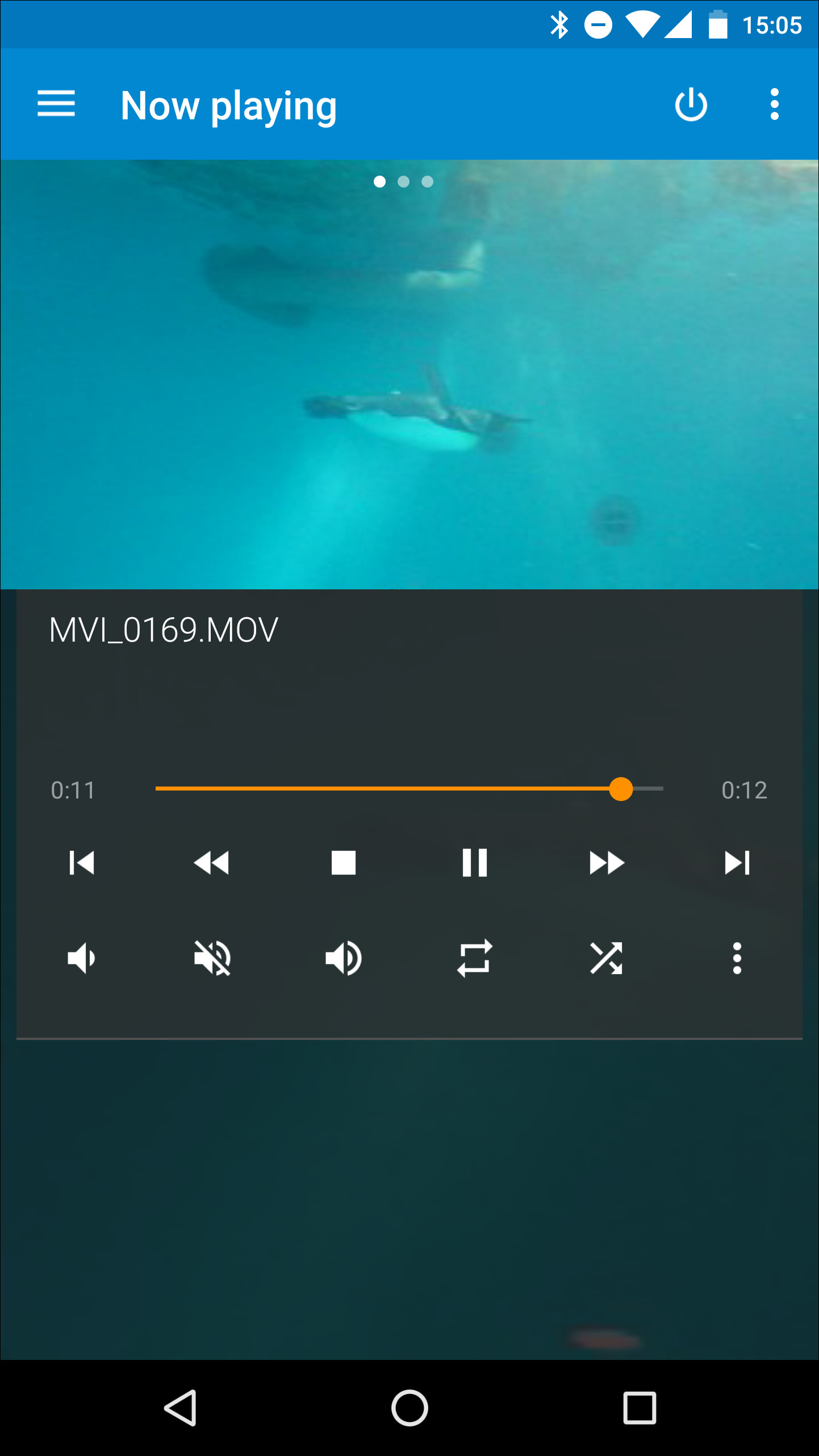This screenshot has height=1456, width=819.
Task: Tap the power icon in app bar
Action: [691, 105]
